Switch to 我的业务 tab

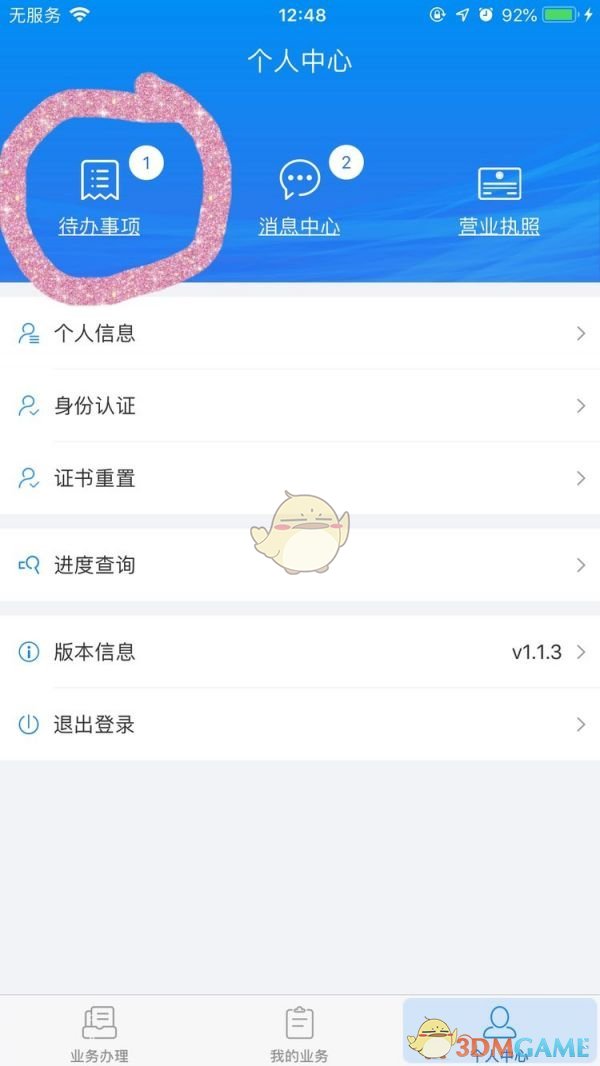[299, 1033]
